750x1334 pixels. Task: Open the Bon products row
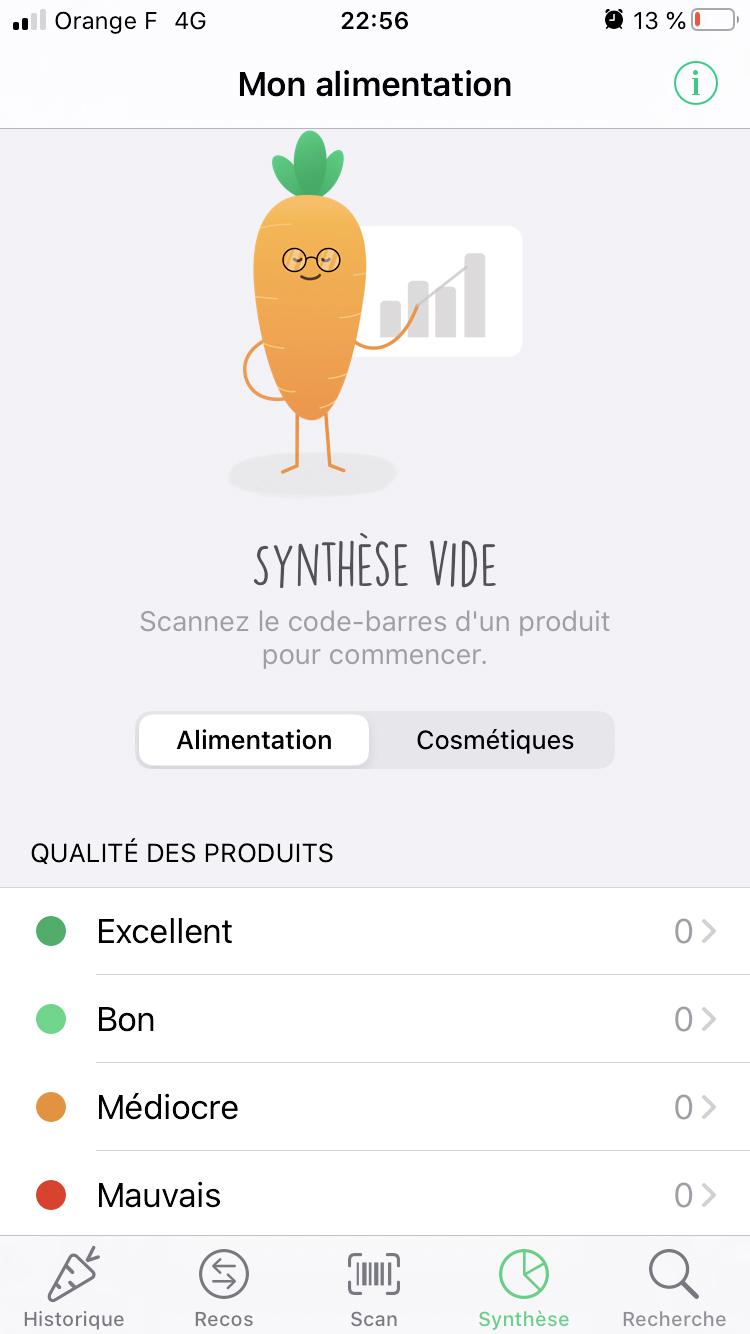(x=375, y=1019)
